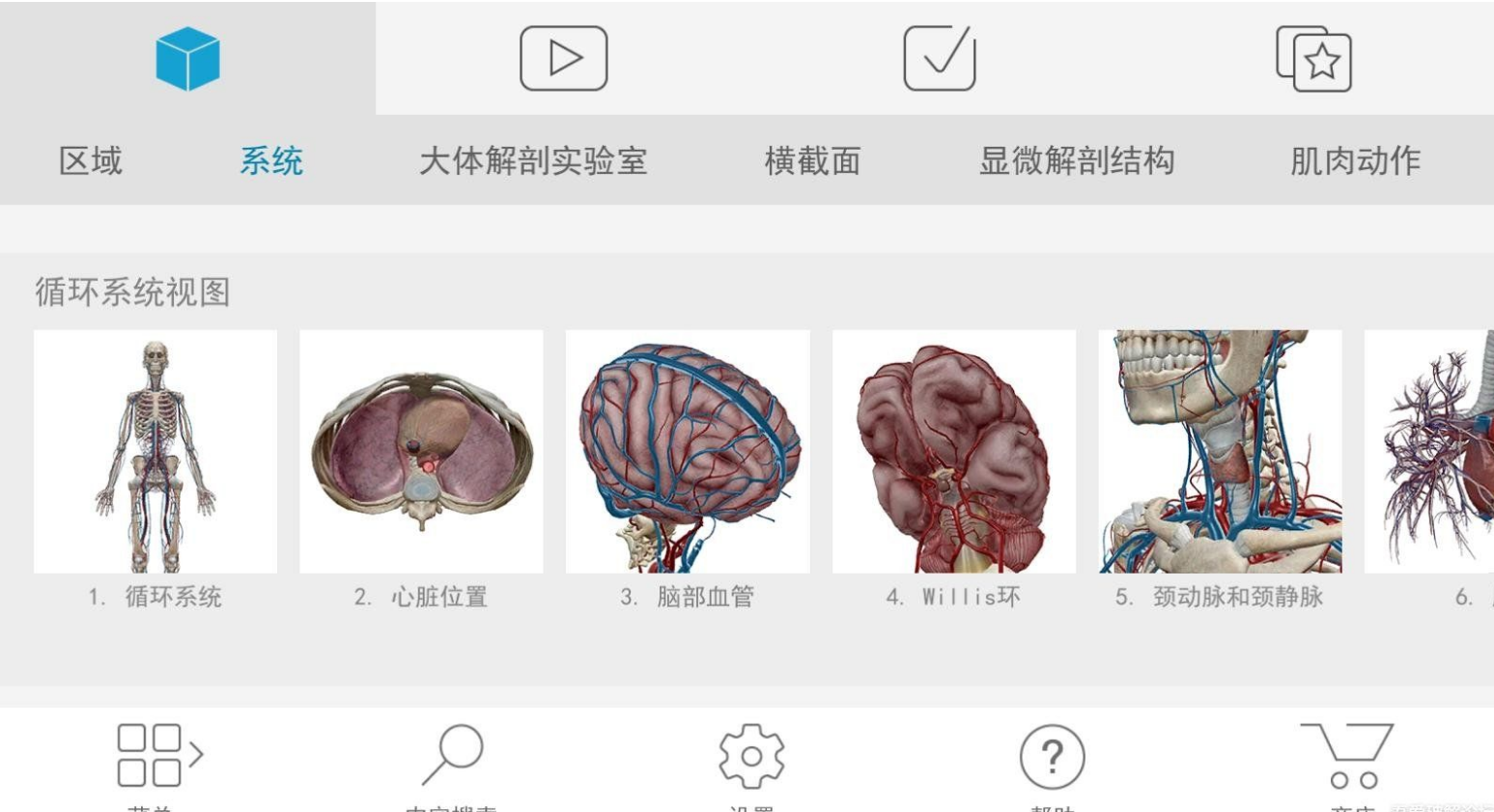Image resolution: width=1494 pixels, height=812 pixels.
Task: Go to the 肌肉动作 category
Action: pyautogui.click(x=1355, y=160)
